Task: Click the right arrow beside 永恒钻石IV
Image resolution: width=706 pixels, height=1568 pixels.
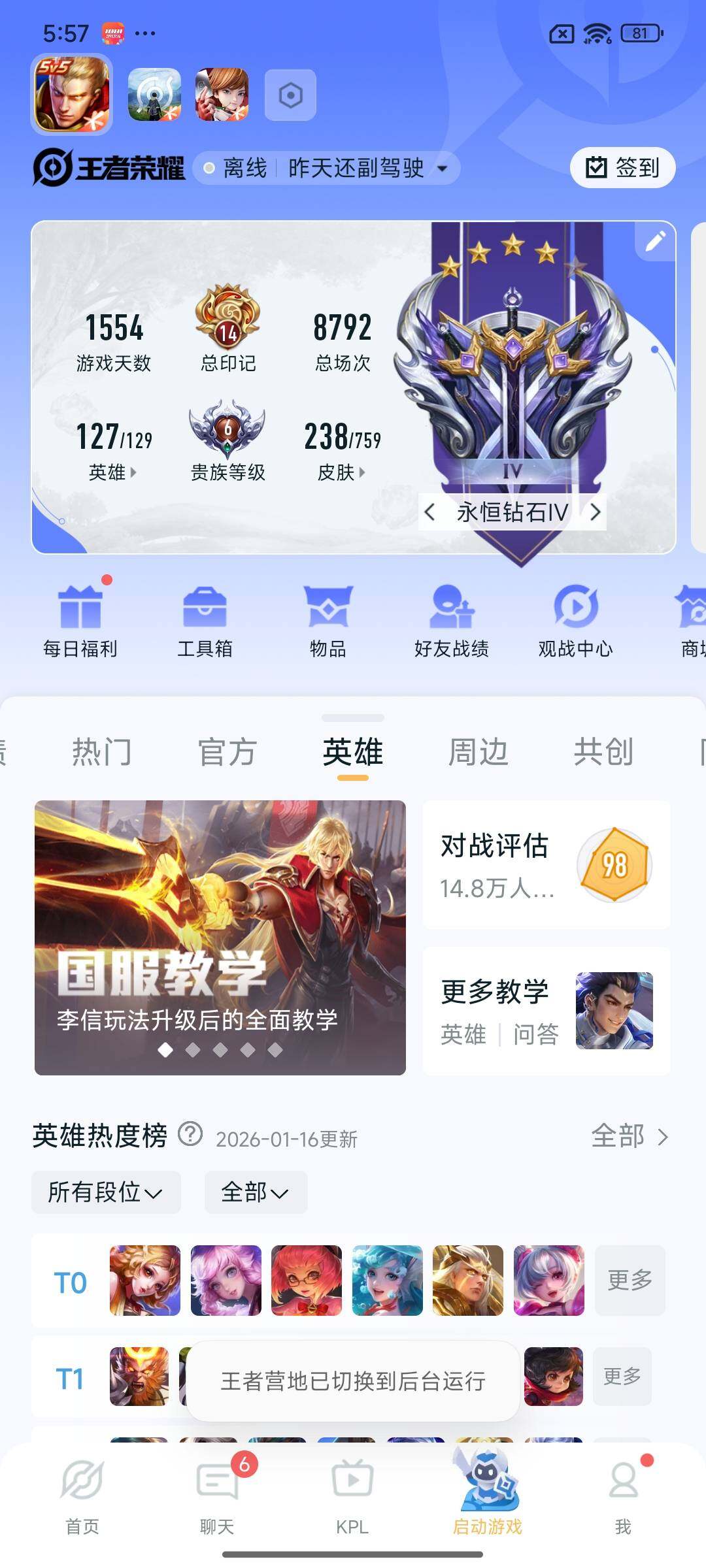Action: point(596,512)
